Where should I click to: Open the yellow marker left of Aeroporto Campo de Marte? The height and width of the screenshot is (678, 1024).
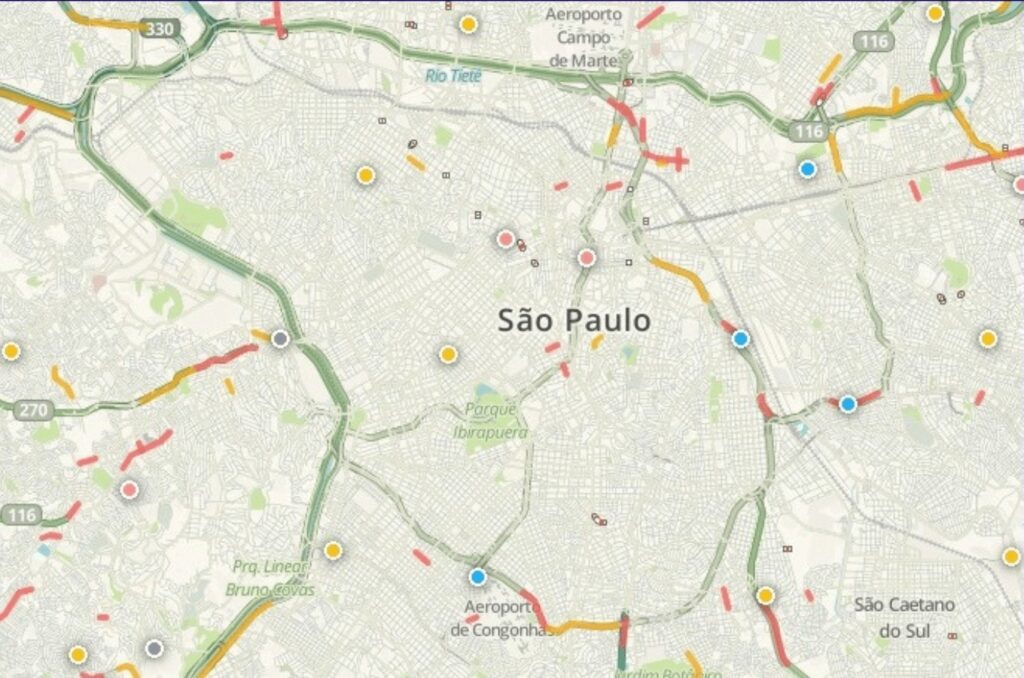point(468,24)
